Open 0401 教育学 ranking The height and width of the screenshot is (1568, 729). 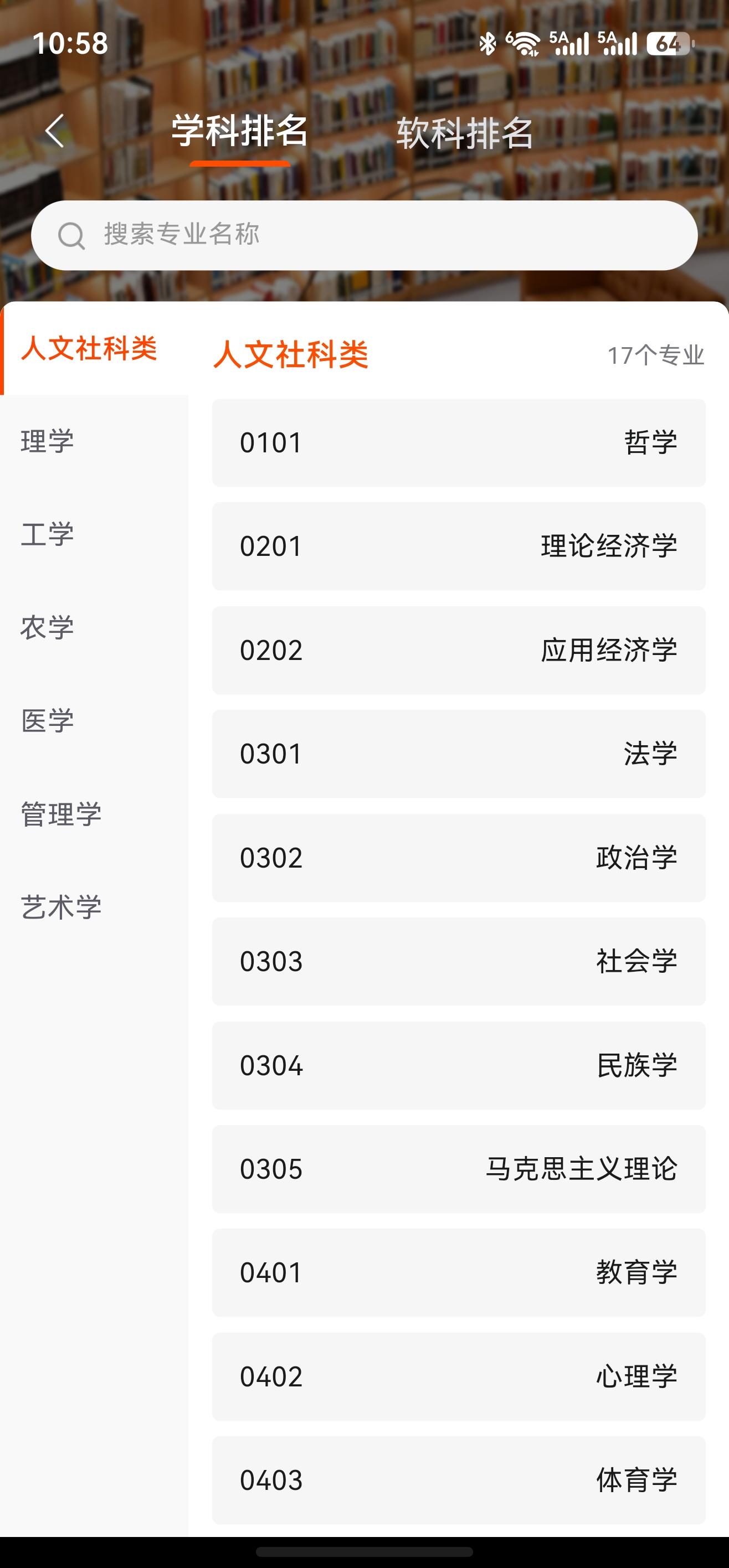[458, 1273]
